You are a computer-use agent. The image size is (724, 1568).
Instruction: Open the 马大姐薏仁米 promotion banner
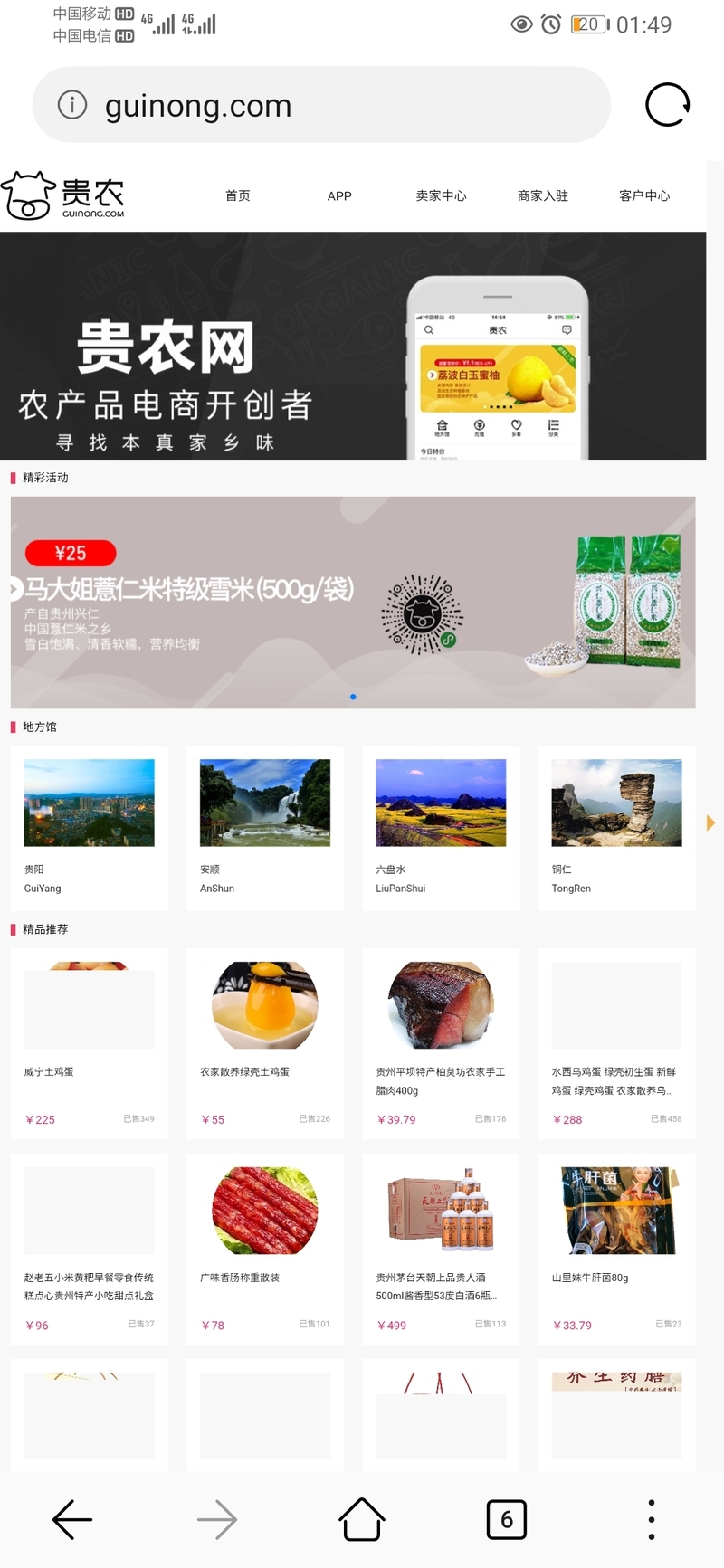pos(353,602)
